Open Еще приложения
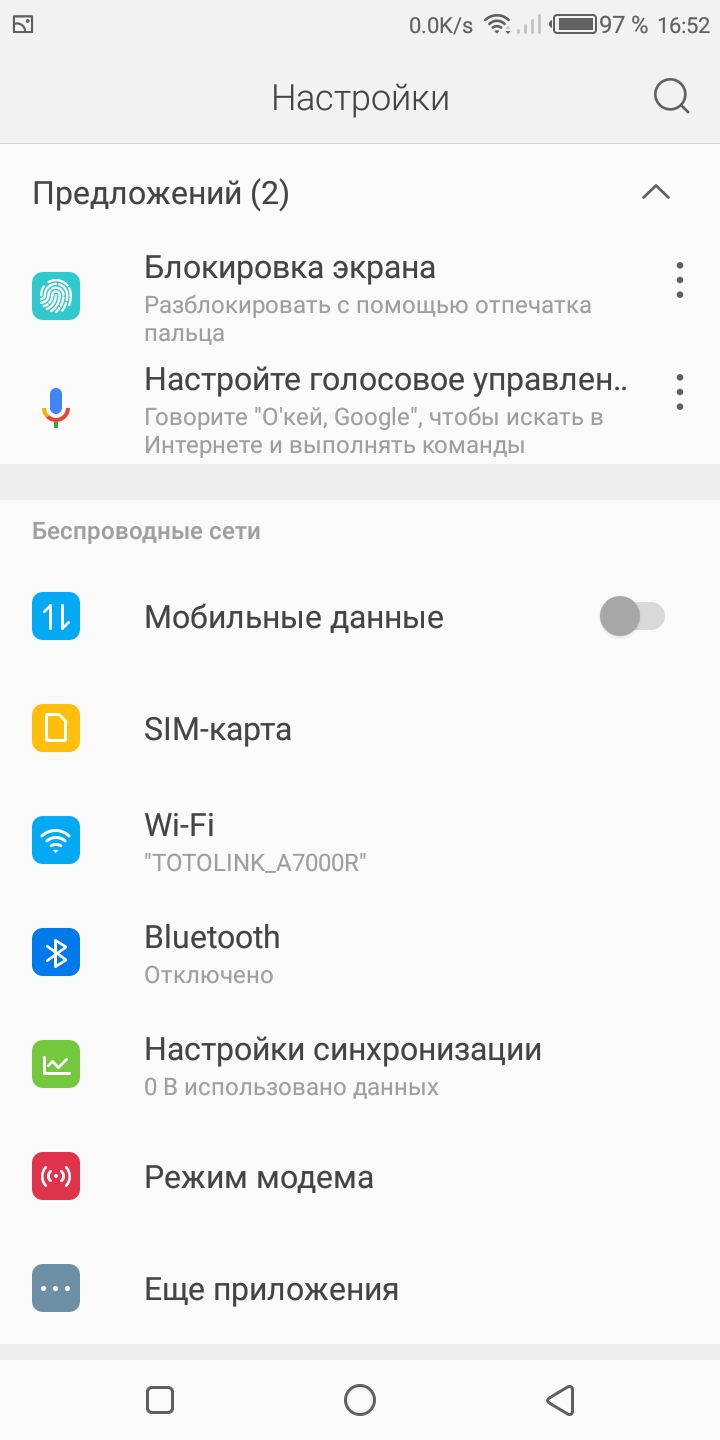Screen dimensions: 720x1440 pyautogui.click(x=360, y=1289)
